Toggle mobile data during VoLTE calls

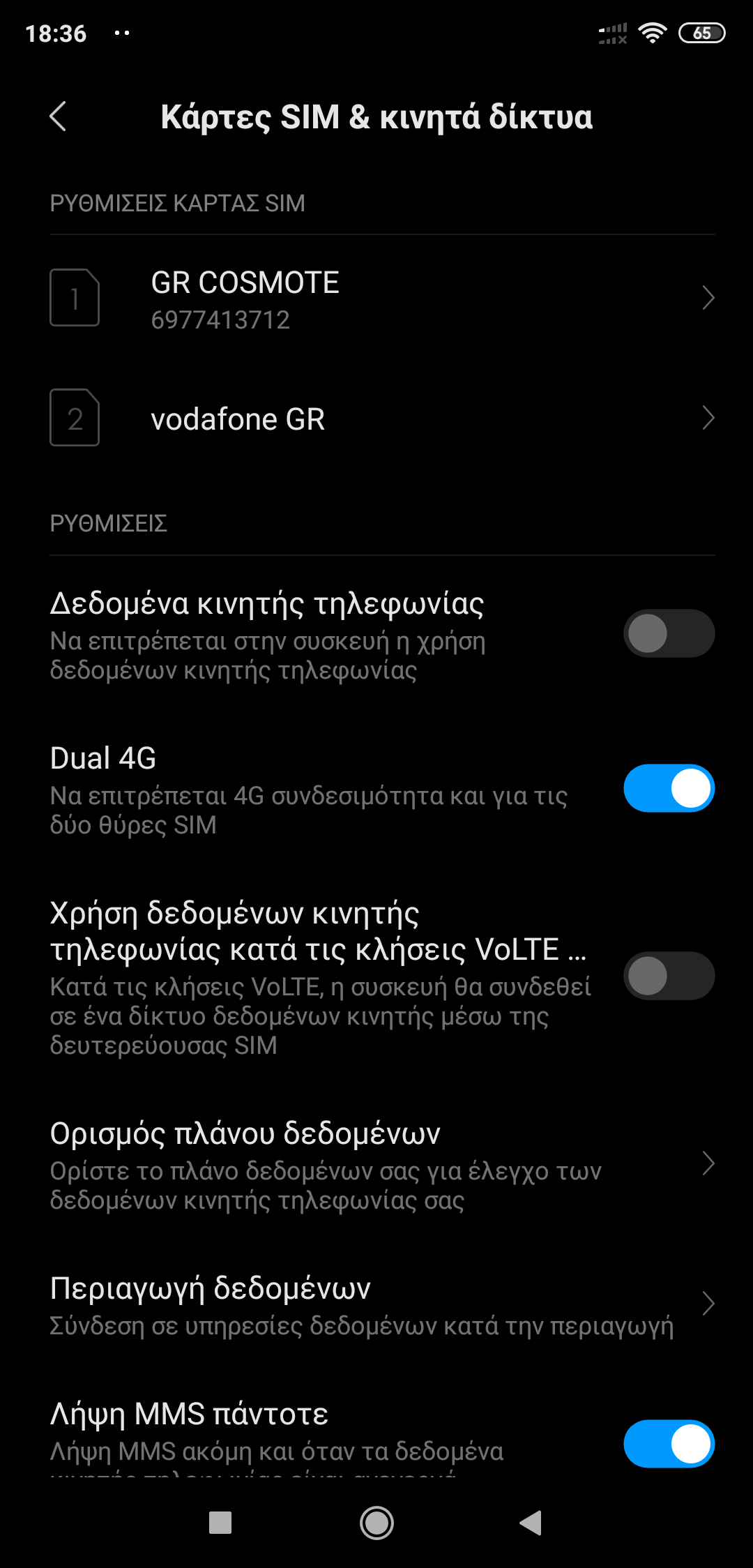[668, 975]
